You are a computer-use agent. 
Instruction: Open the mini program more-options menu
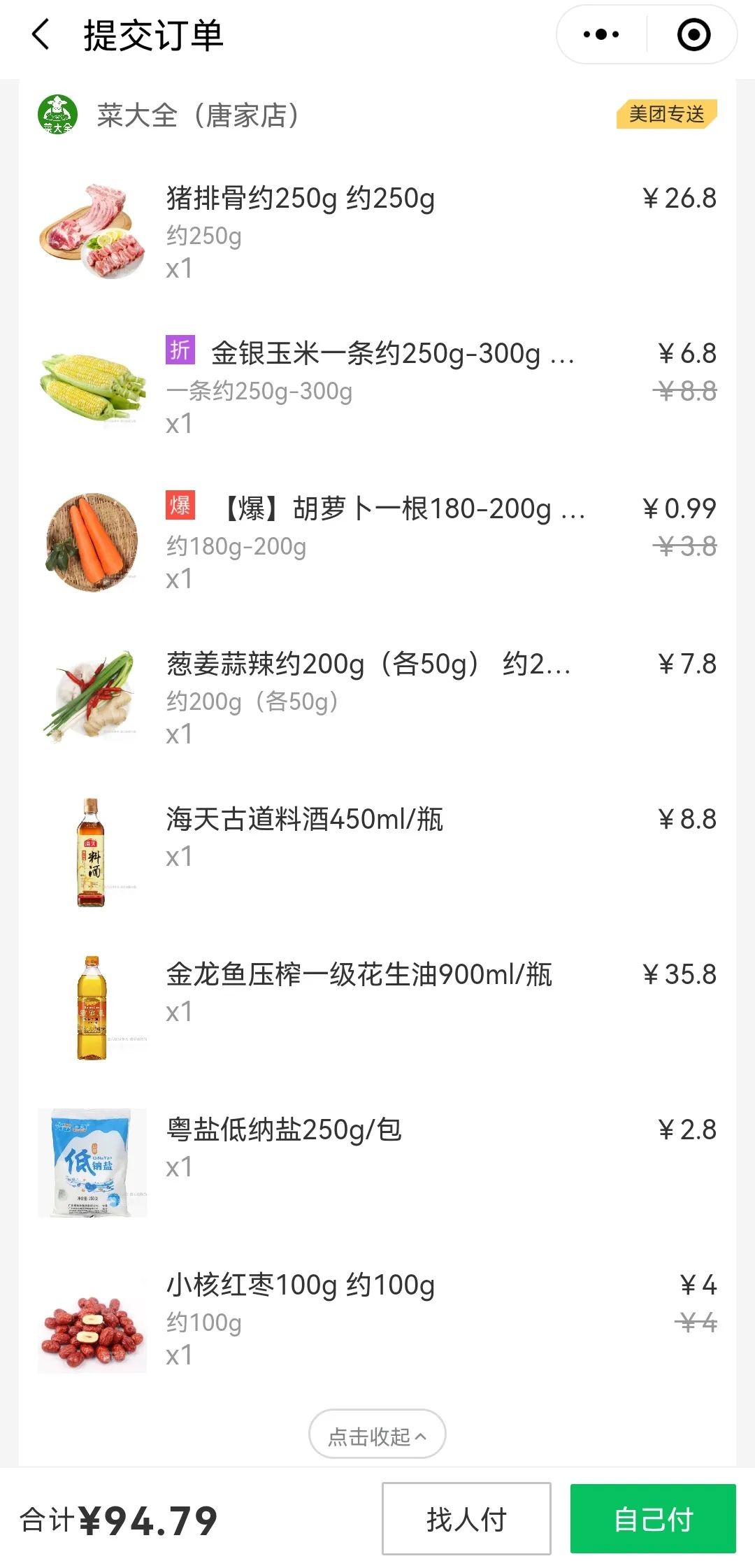coord(601,35)
